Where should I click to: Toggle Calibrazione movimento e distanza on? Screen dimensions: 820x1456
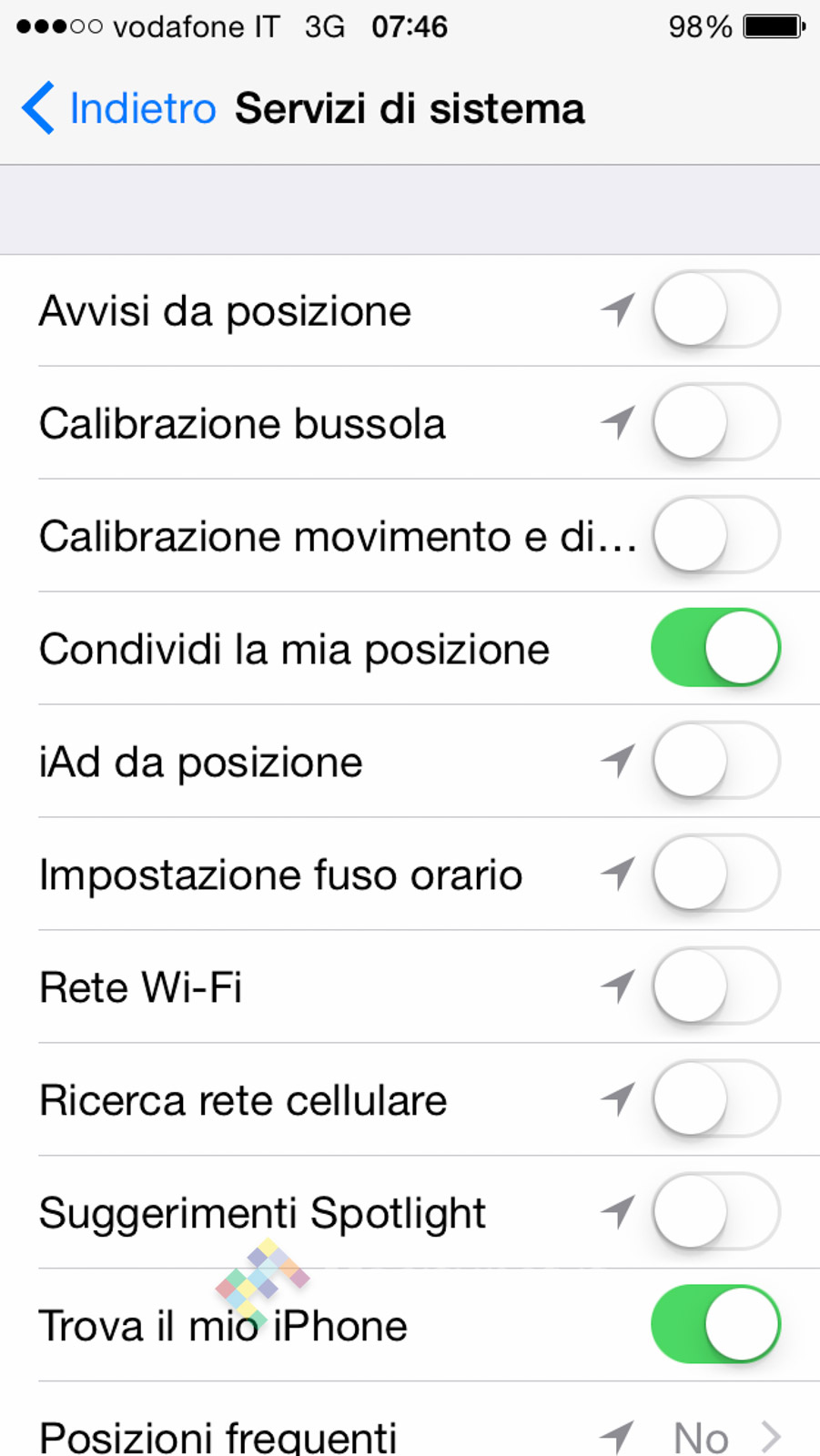pos(715,535)
